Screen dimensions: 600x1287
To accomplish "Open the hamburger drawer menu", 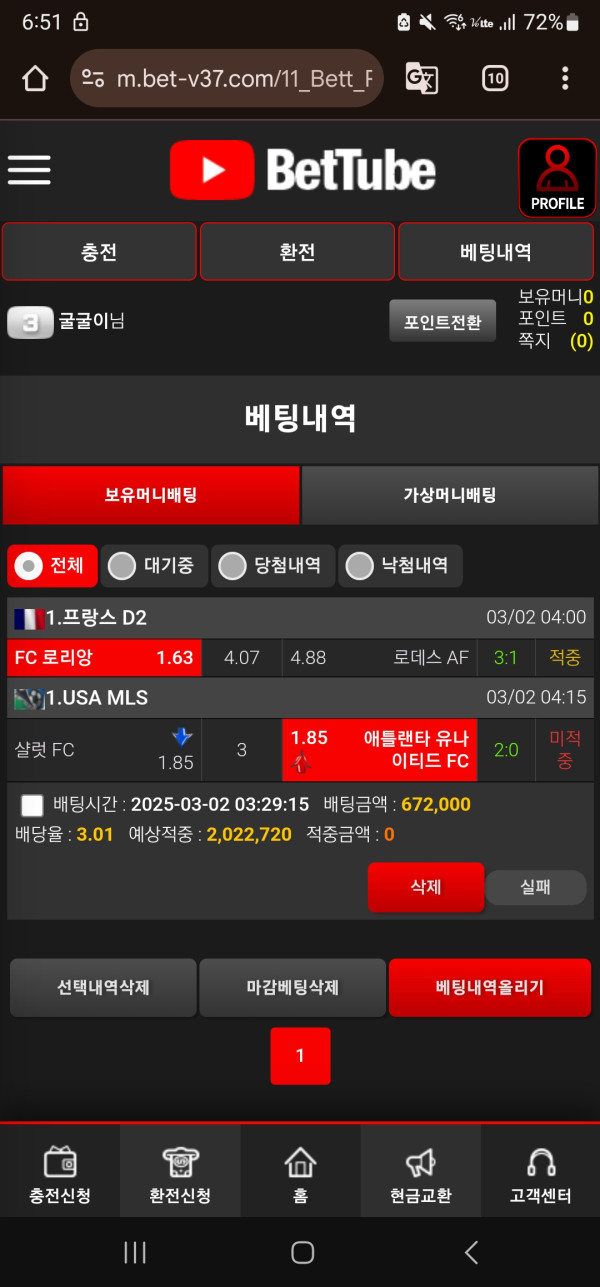I will (29, 170).
